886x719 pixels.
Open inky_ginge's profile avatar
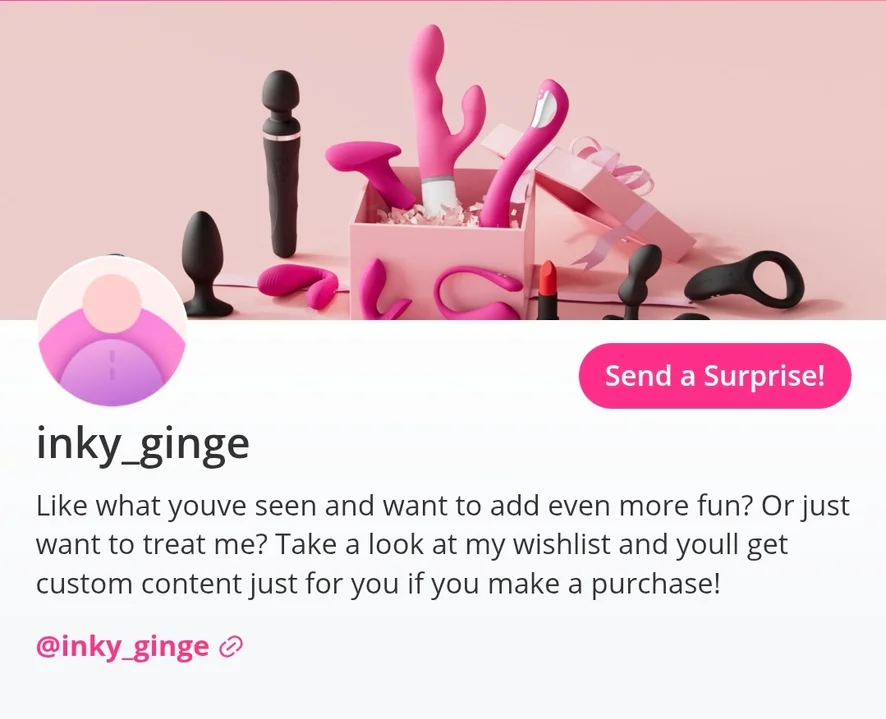pos(111,331)
